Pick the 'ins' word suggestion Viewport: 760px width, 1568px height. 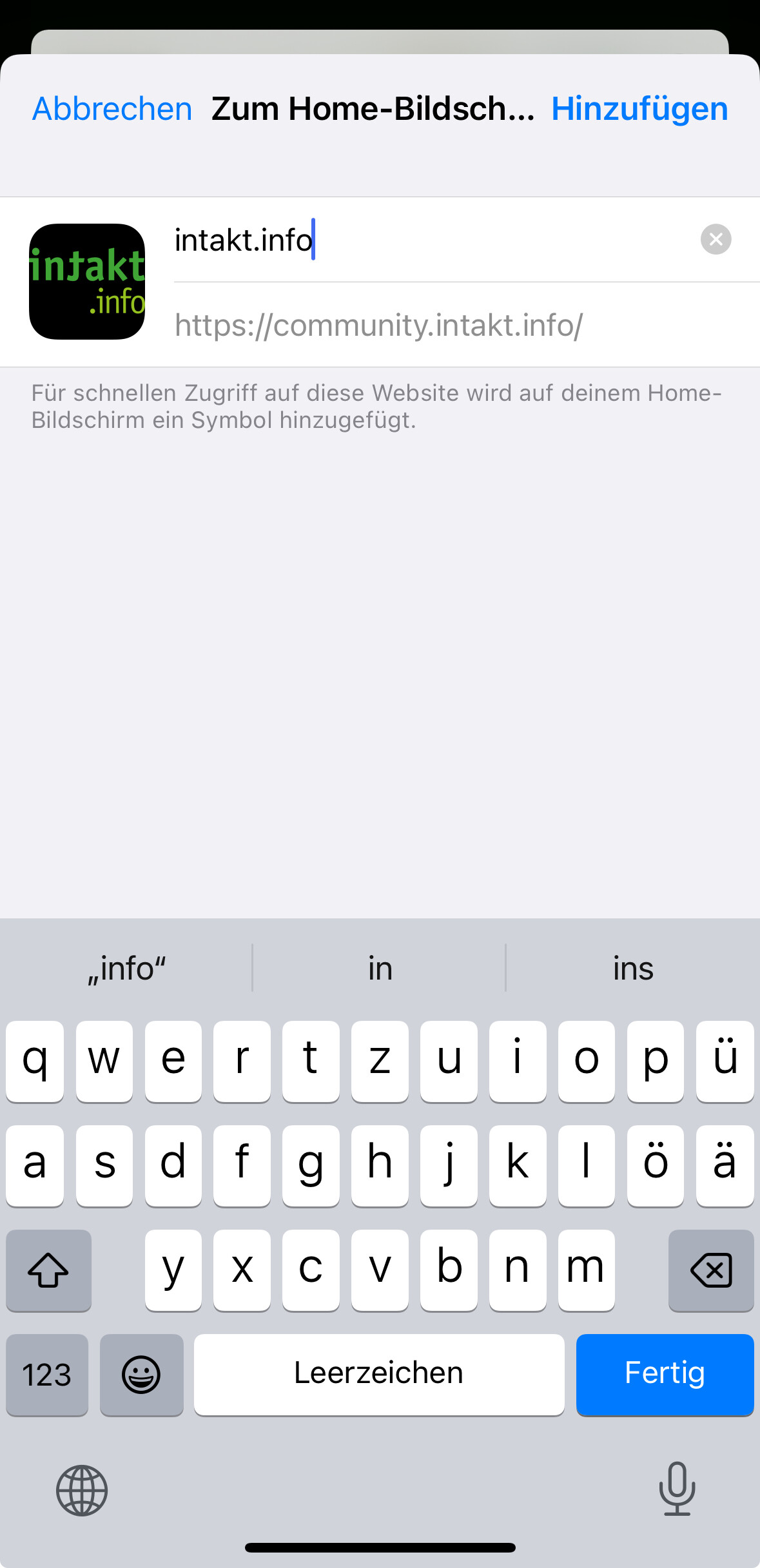point(632,968)
